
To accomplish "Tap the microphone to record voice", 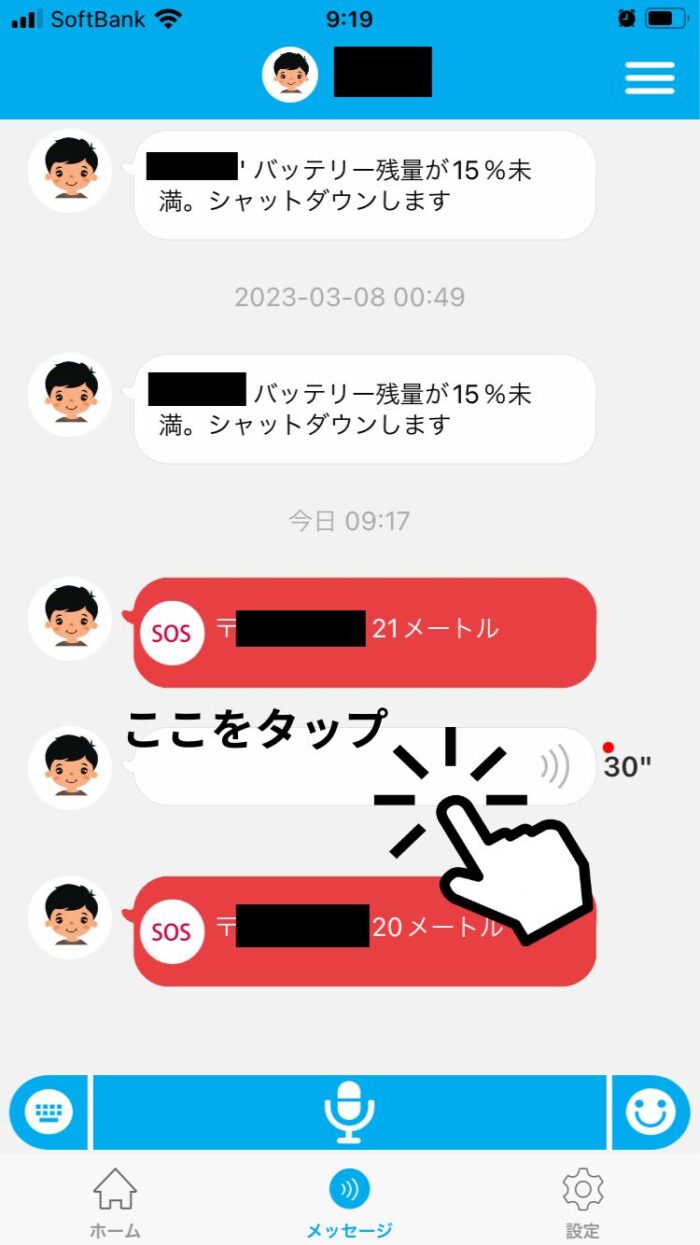I will [x=349, y=1112].
